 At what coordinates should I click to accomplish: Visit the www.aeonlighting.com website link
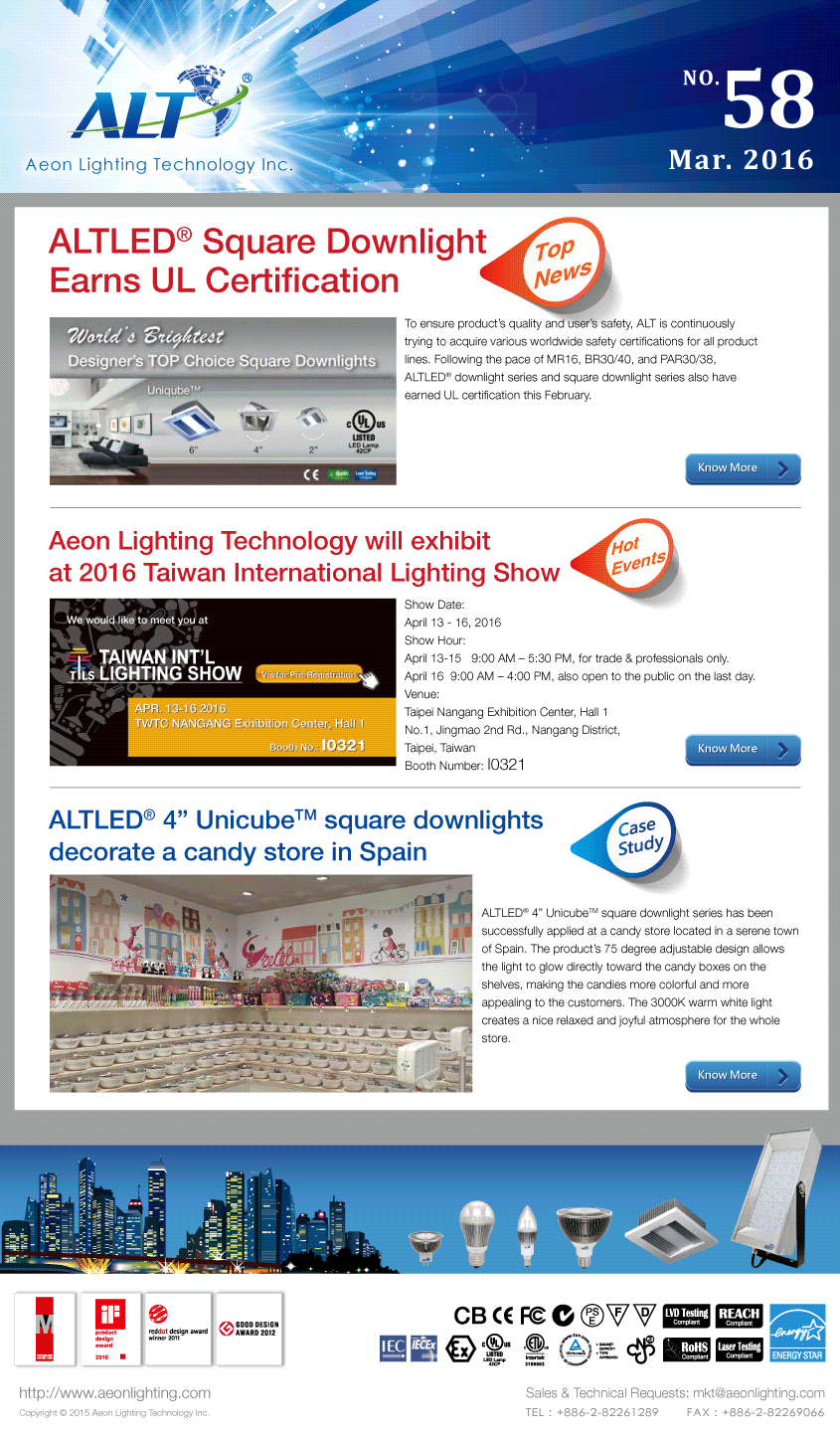(114, 1393)
